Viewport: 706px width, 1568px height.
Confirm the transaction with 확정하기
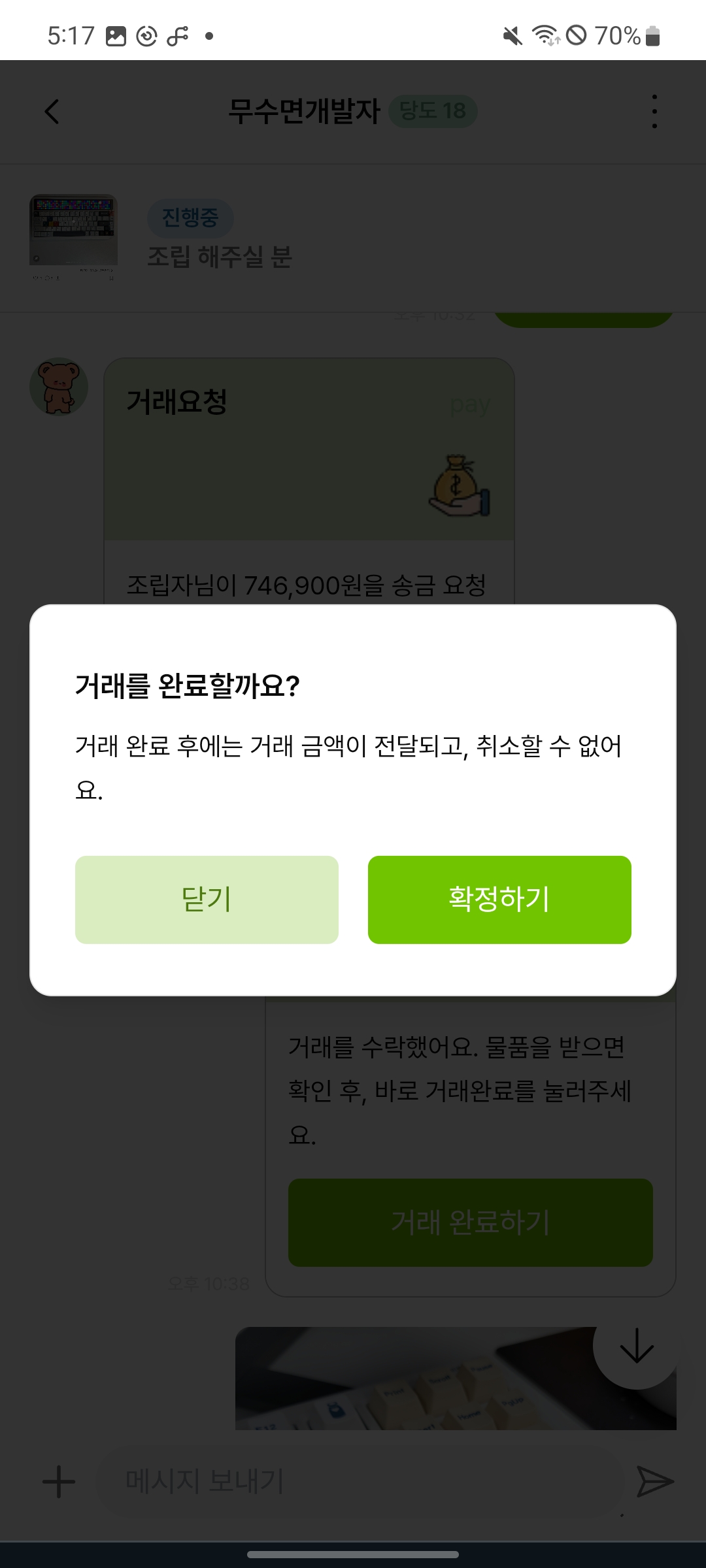(499, 900)
